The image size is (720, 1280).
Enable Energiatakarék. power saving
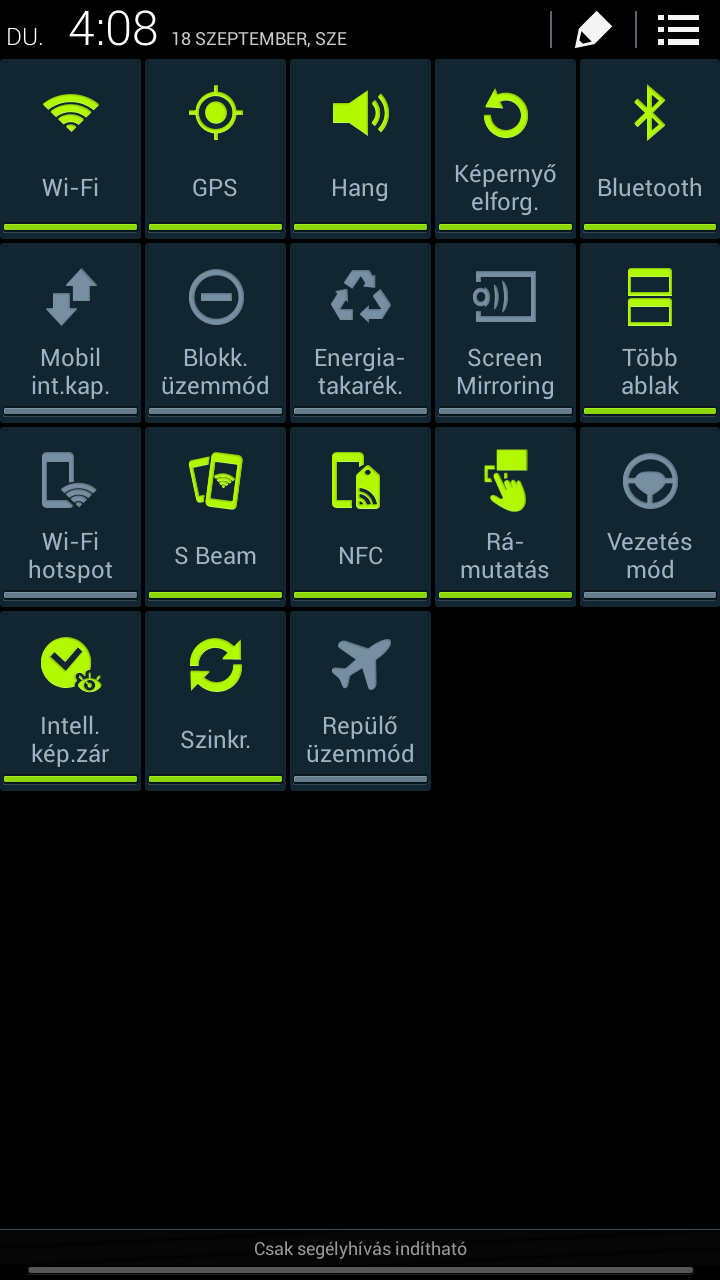tap(360, 330)
